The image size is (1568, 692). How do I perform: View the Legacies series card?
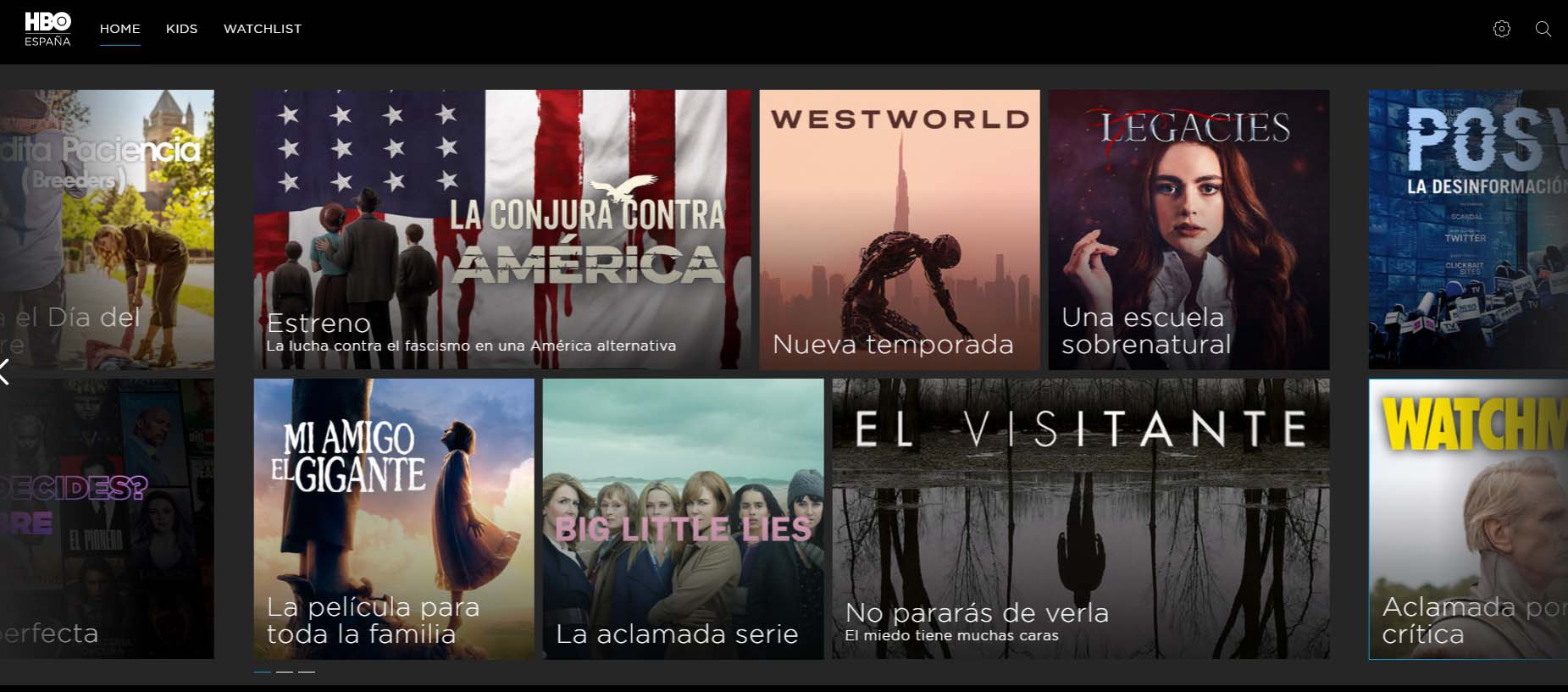pos(1188,229)
